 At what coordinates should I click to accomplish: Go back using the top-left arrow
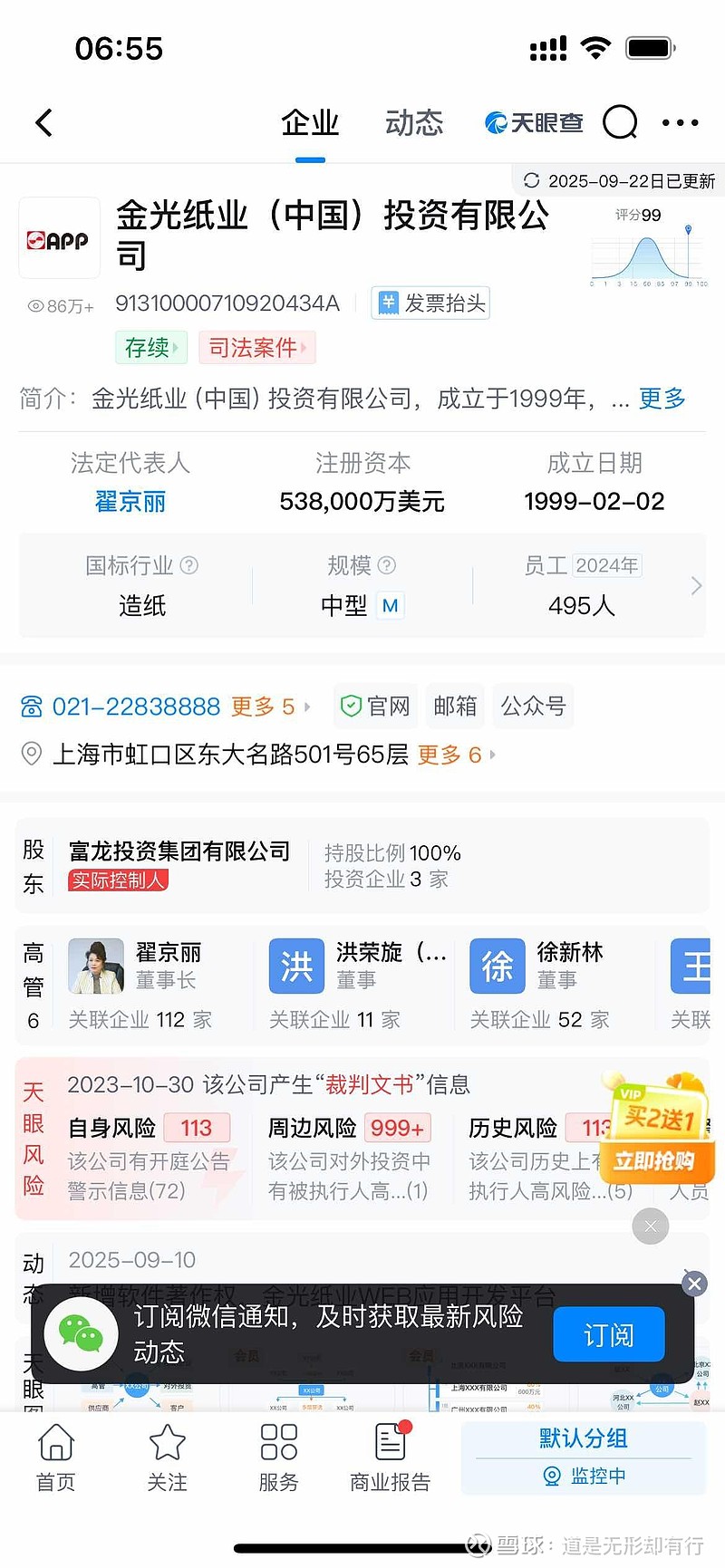(x=43, y=122)
